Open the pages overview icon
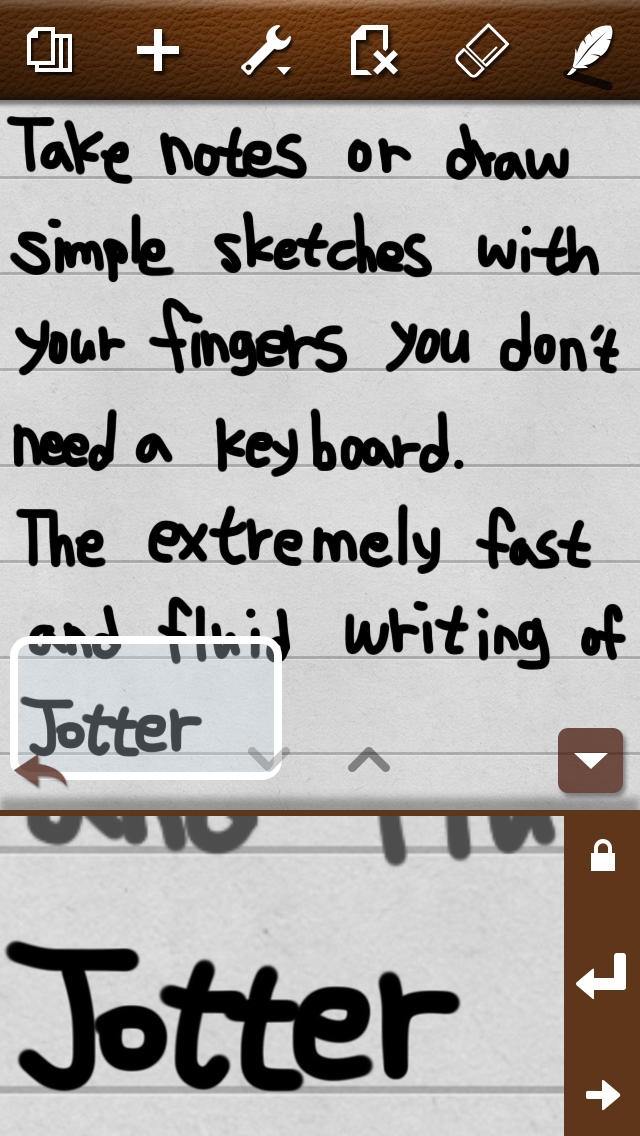Screen dimensions: 640x1136 (49, 50)
